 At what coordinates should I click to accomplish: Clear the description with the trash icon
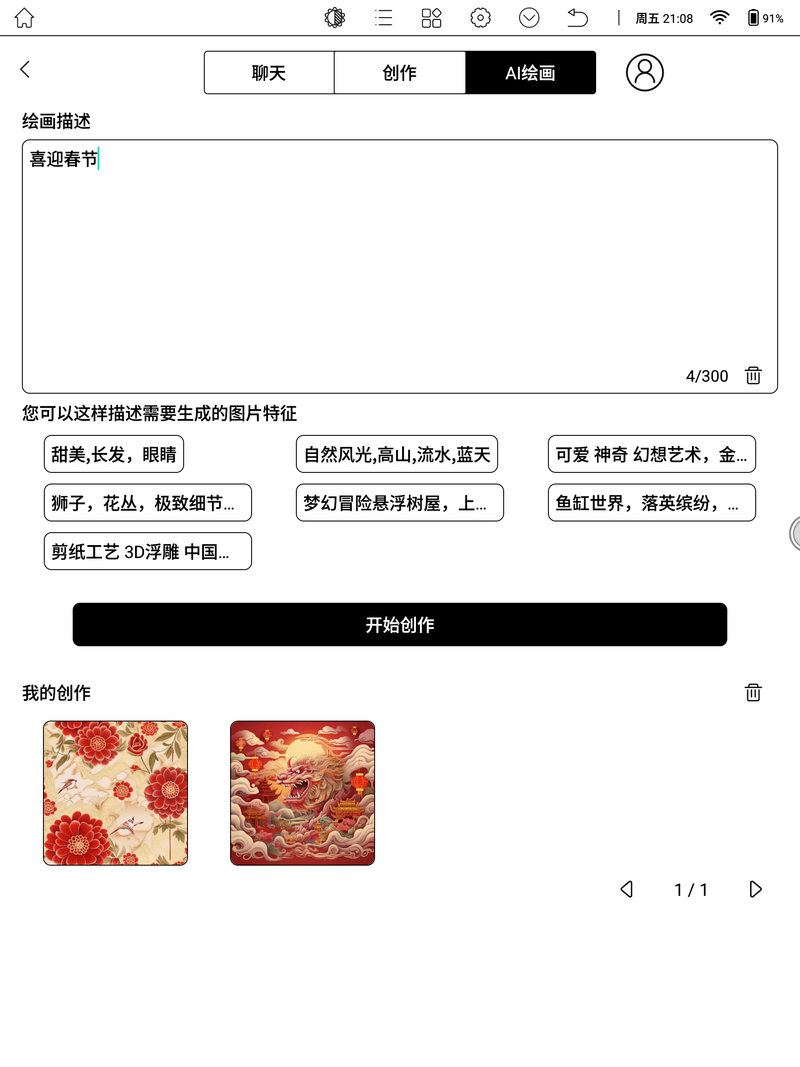[x=753, y=376]
